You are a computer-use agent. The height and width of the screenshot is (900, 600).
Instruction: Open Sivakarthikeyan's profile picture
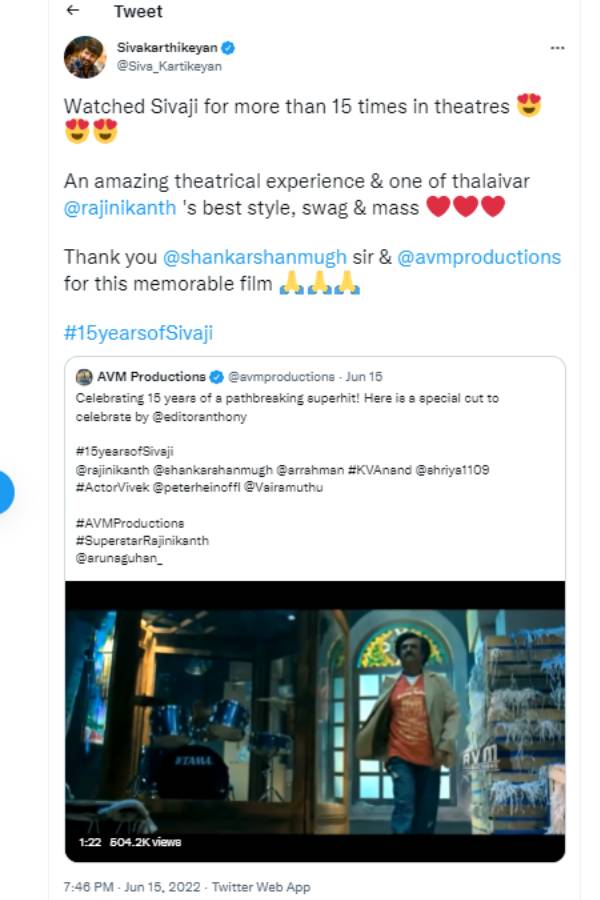coord(85,57)
